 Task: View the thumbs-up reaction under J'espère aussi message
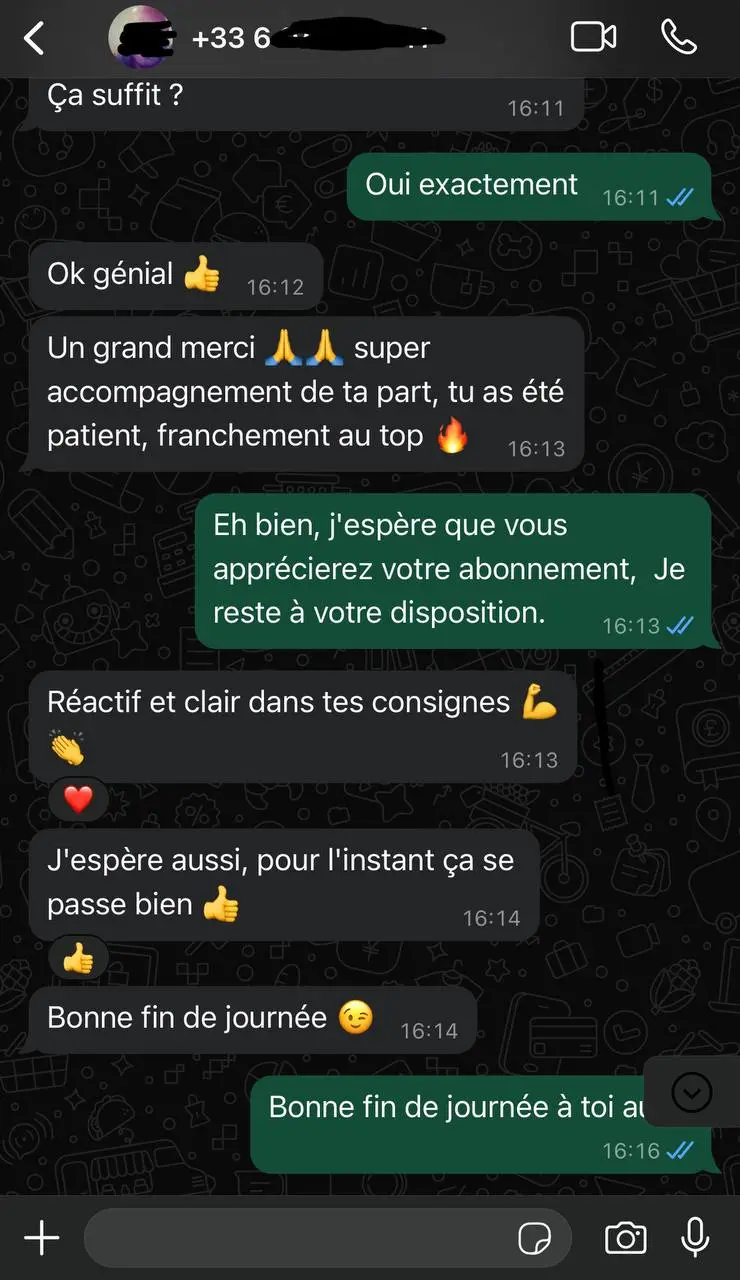[x=78, y=961]
